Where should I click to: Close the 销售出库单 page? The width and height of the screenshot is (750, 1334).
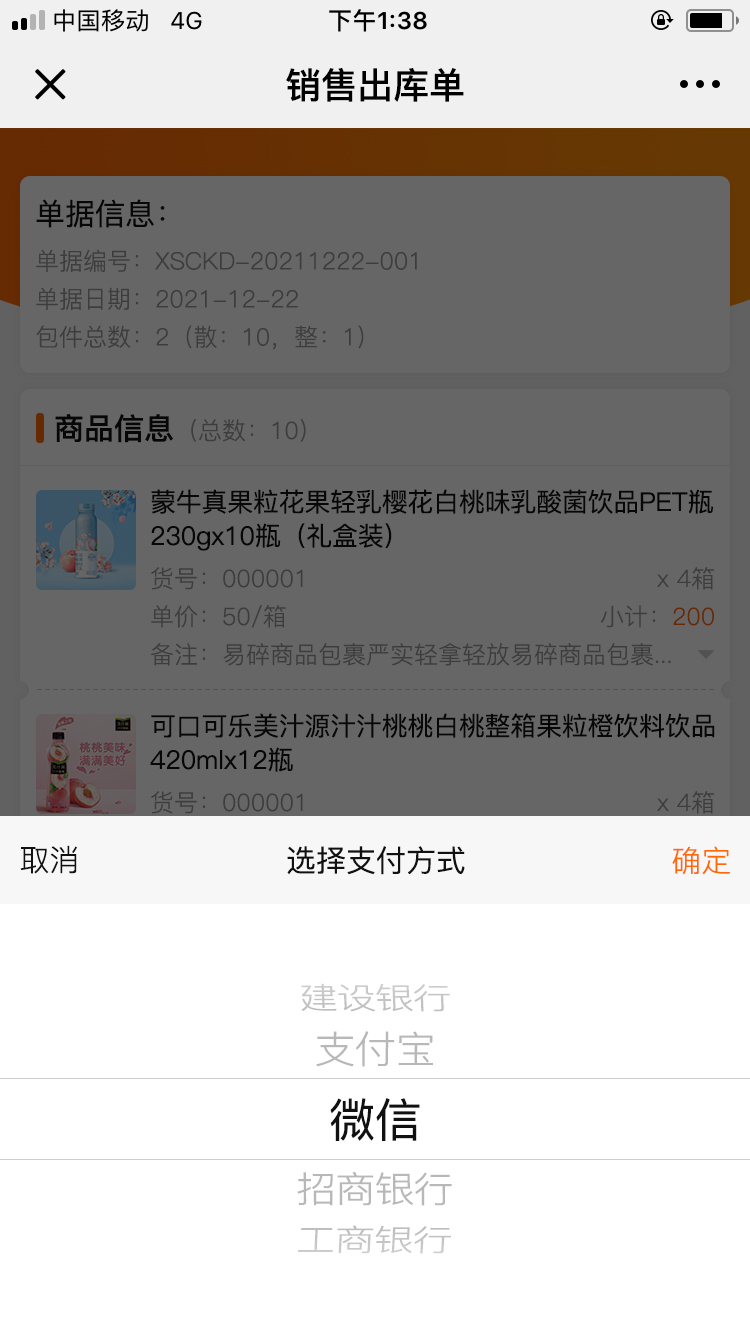(50, 85)
